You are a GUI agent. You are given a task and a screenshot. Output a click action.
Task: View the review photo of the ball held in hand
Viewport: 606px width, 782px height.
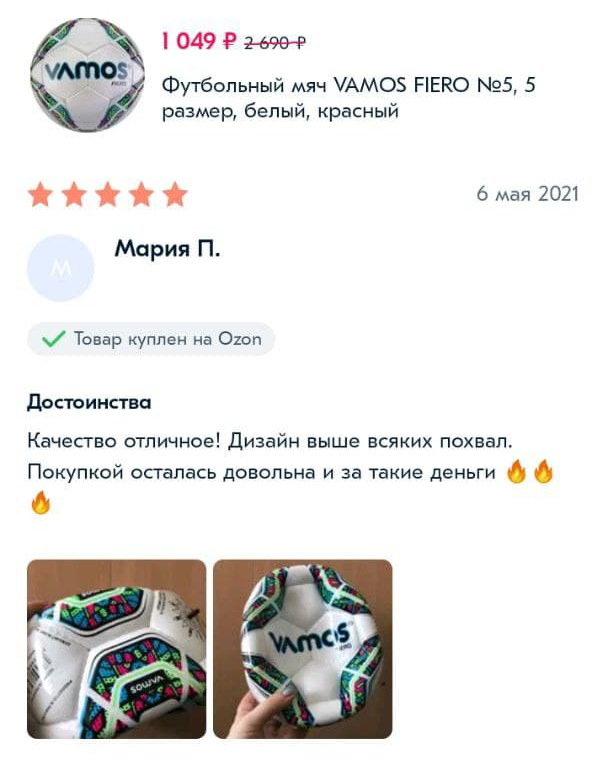pos(302,648)
